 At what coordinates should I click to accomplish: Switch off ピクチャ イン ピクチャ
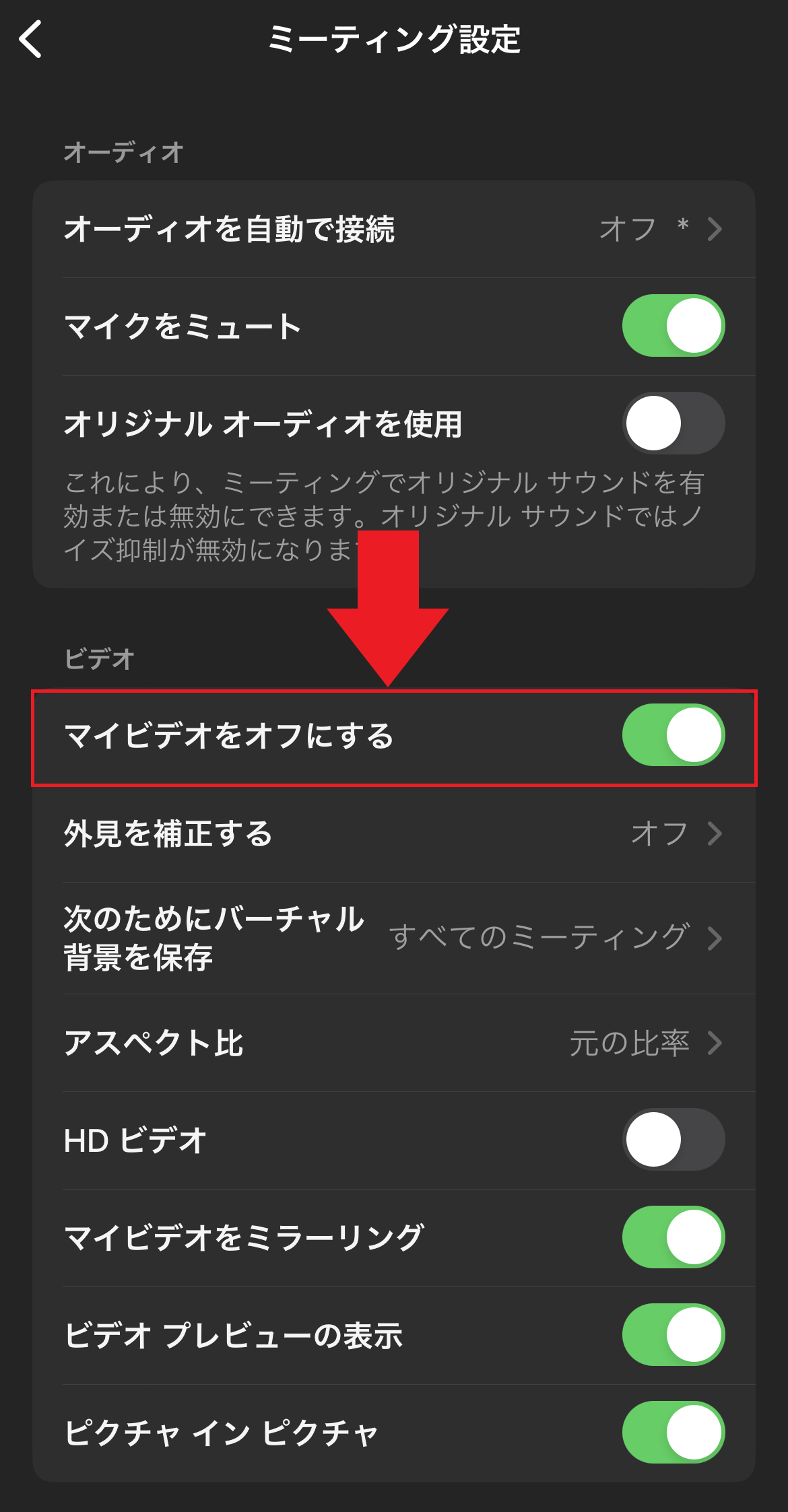coord(673,1433)
